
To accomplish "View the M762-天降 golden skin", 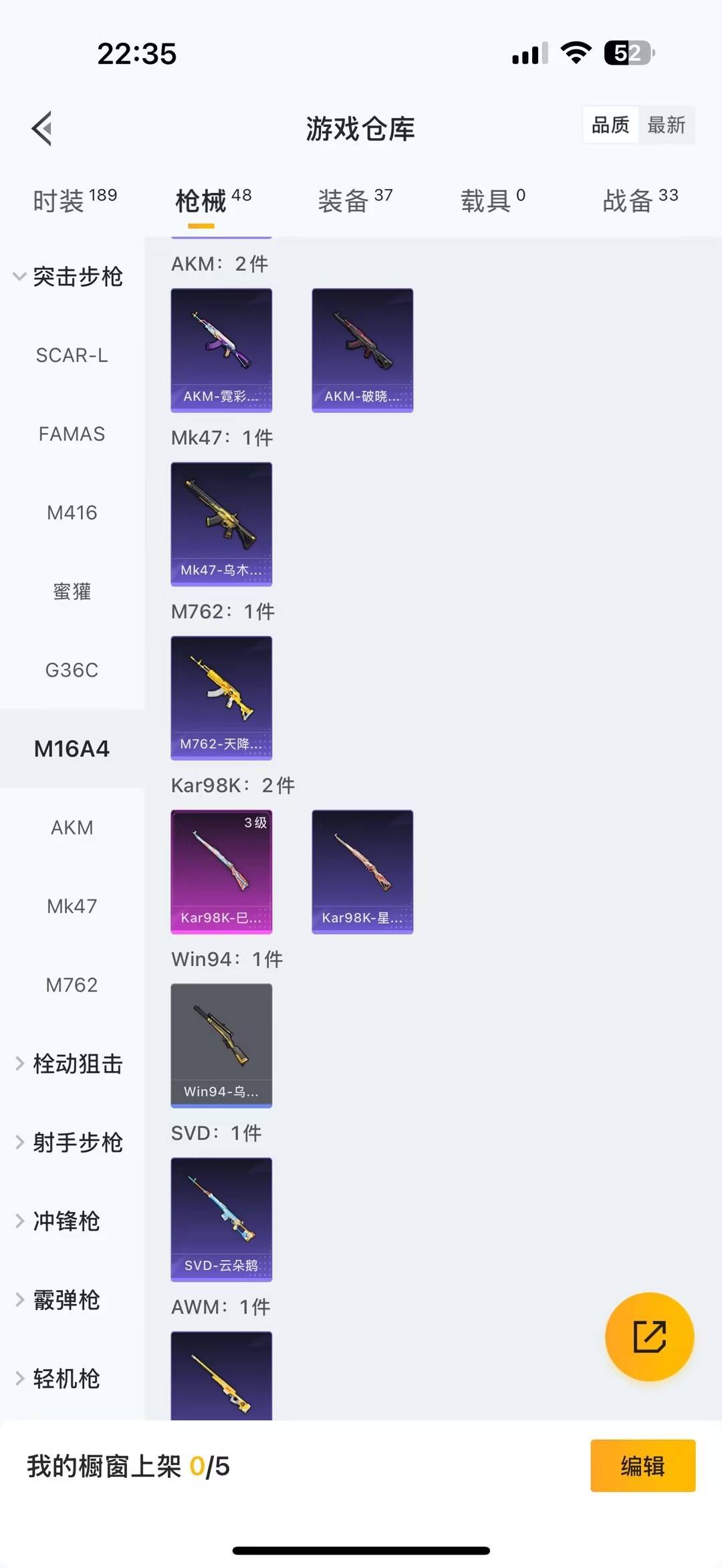I will pos(221,697).
